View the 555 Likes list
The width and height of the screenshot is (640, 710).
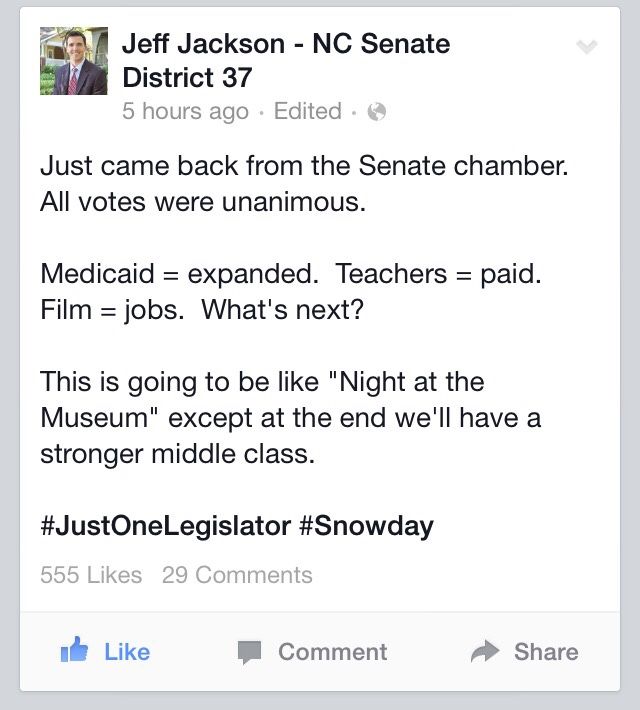91,575
